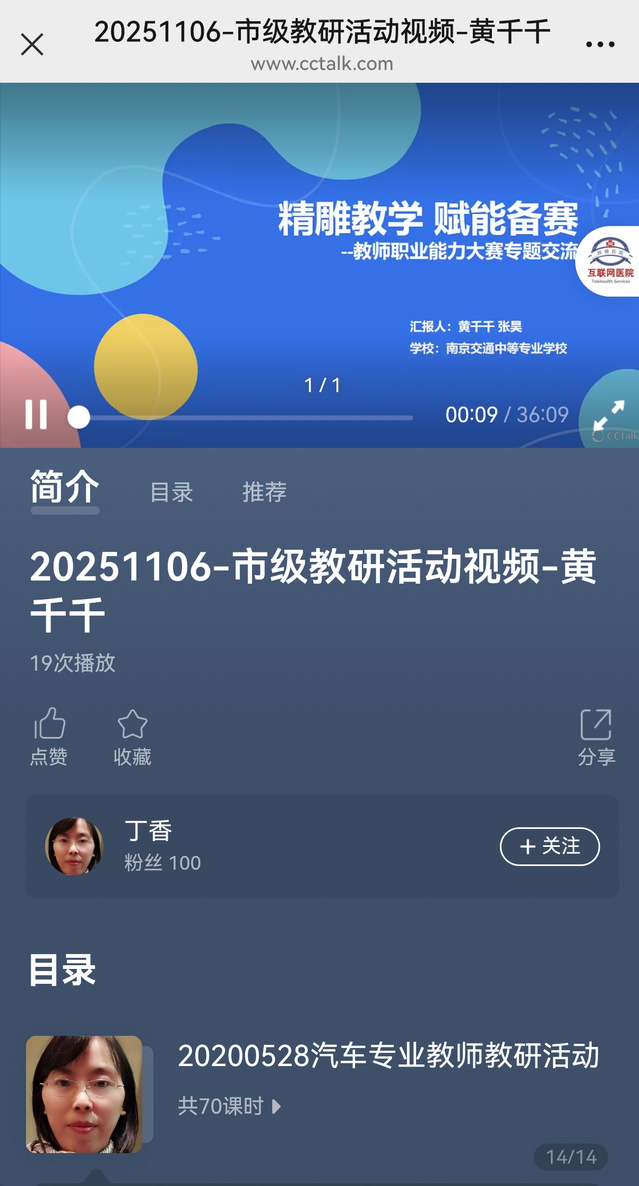
Task: Open the three-dot overflow menu
Action: point(600,44)
